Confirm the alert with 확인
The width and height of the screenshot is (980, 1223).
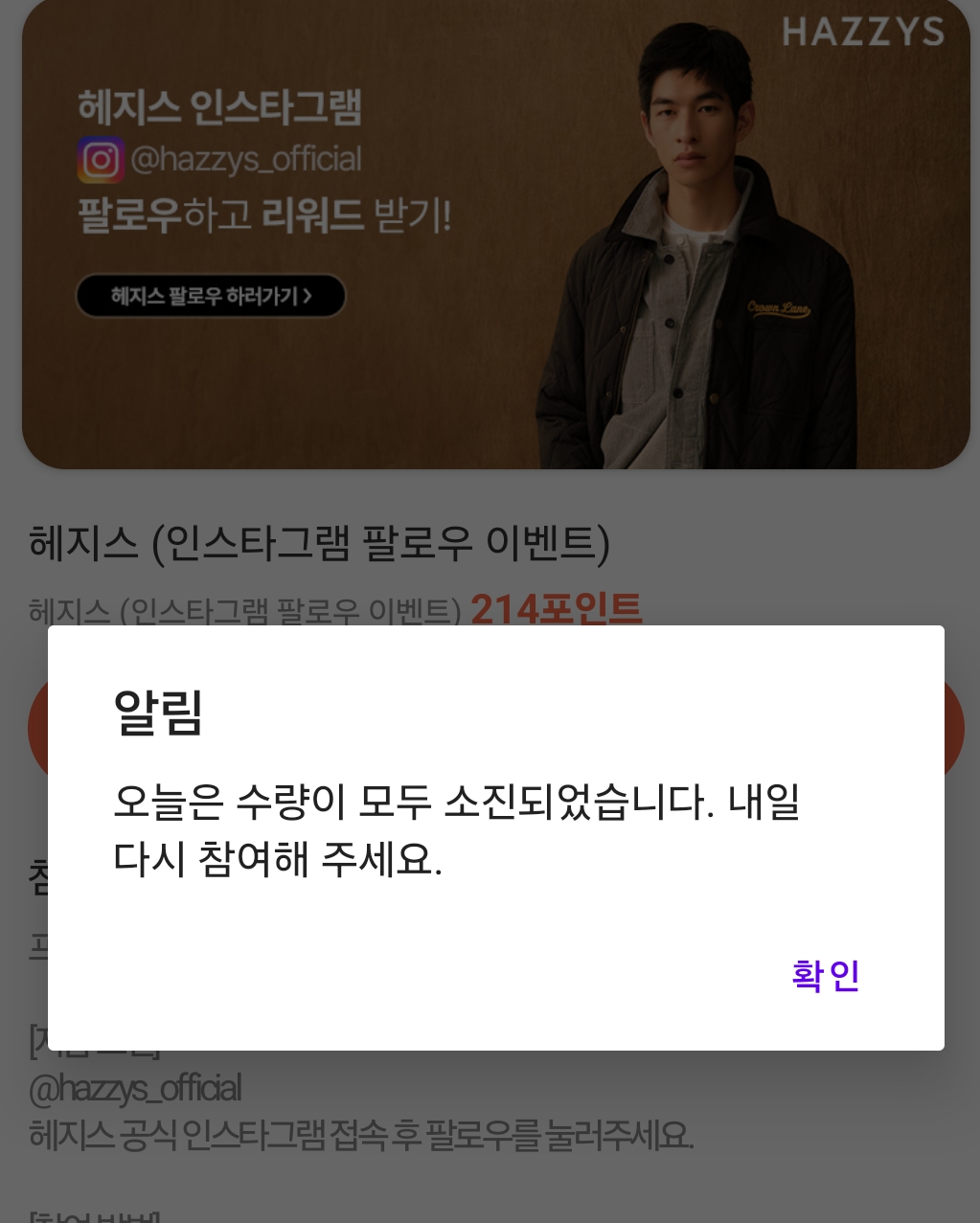(825, 976)
